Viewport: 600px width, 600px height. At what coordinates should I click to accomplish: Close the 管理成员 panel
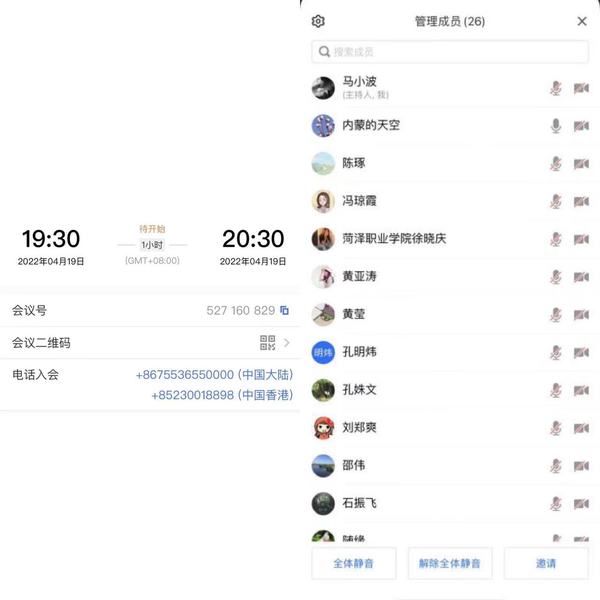tap(582, 21)
